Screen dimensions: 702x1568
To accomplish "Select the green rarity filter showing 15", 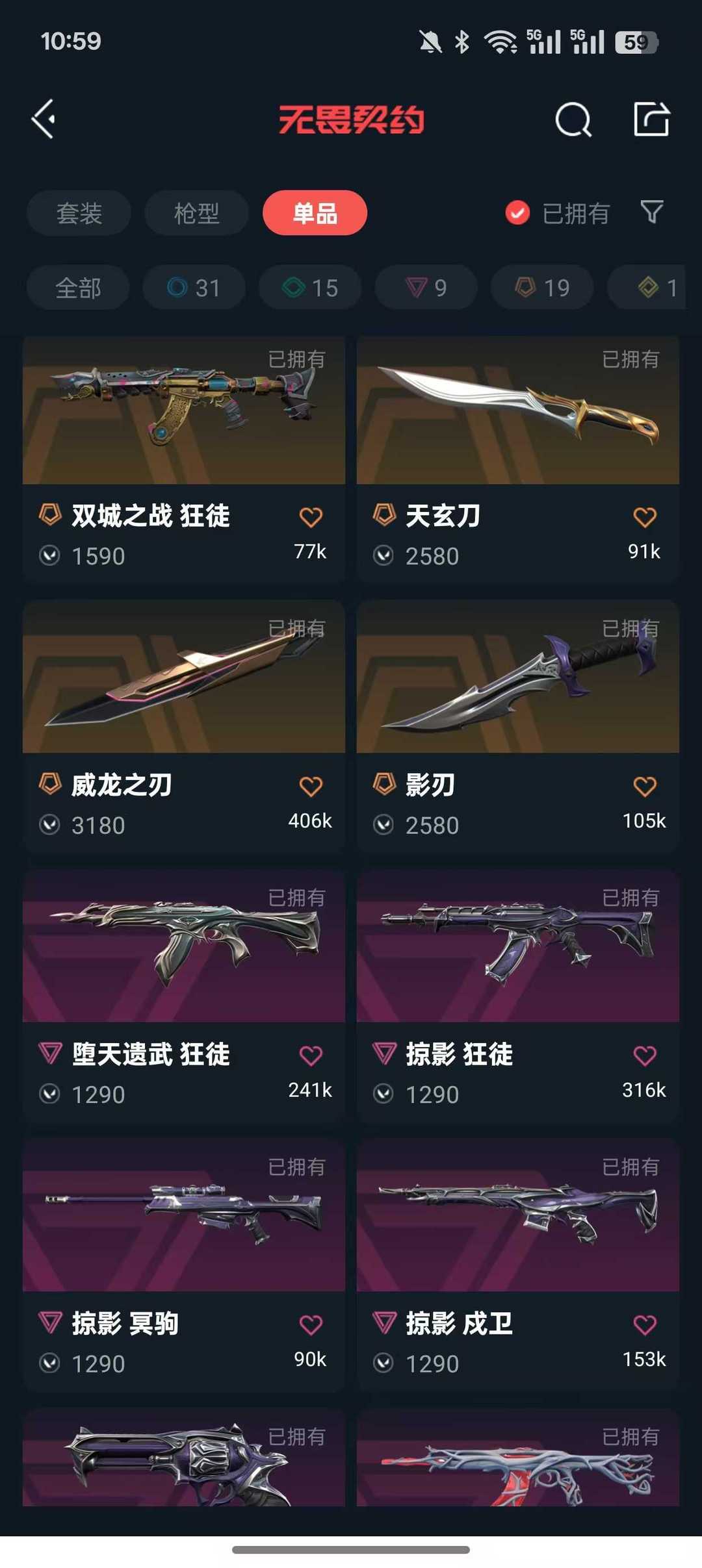I will 309,287.
